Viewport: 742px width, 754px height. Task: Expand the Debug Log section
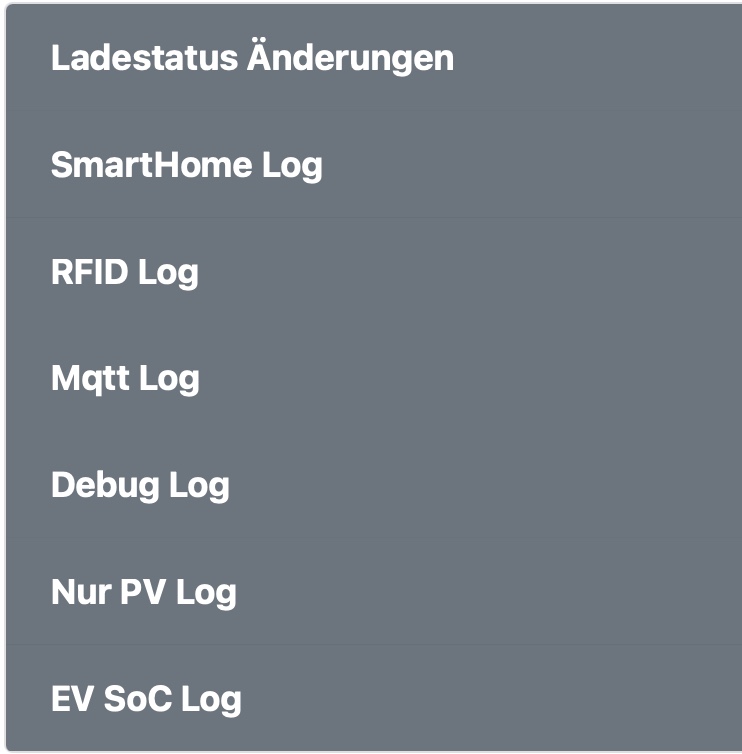point(140,486)
